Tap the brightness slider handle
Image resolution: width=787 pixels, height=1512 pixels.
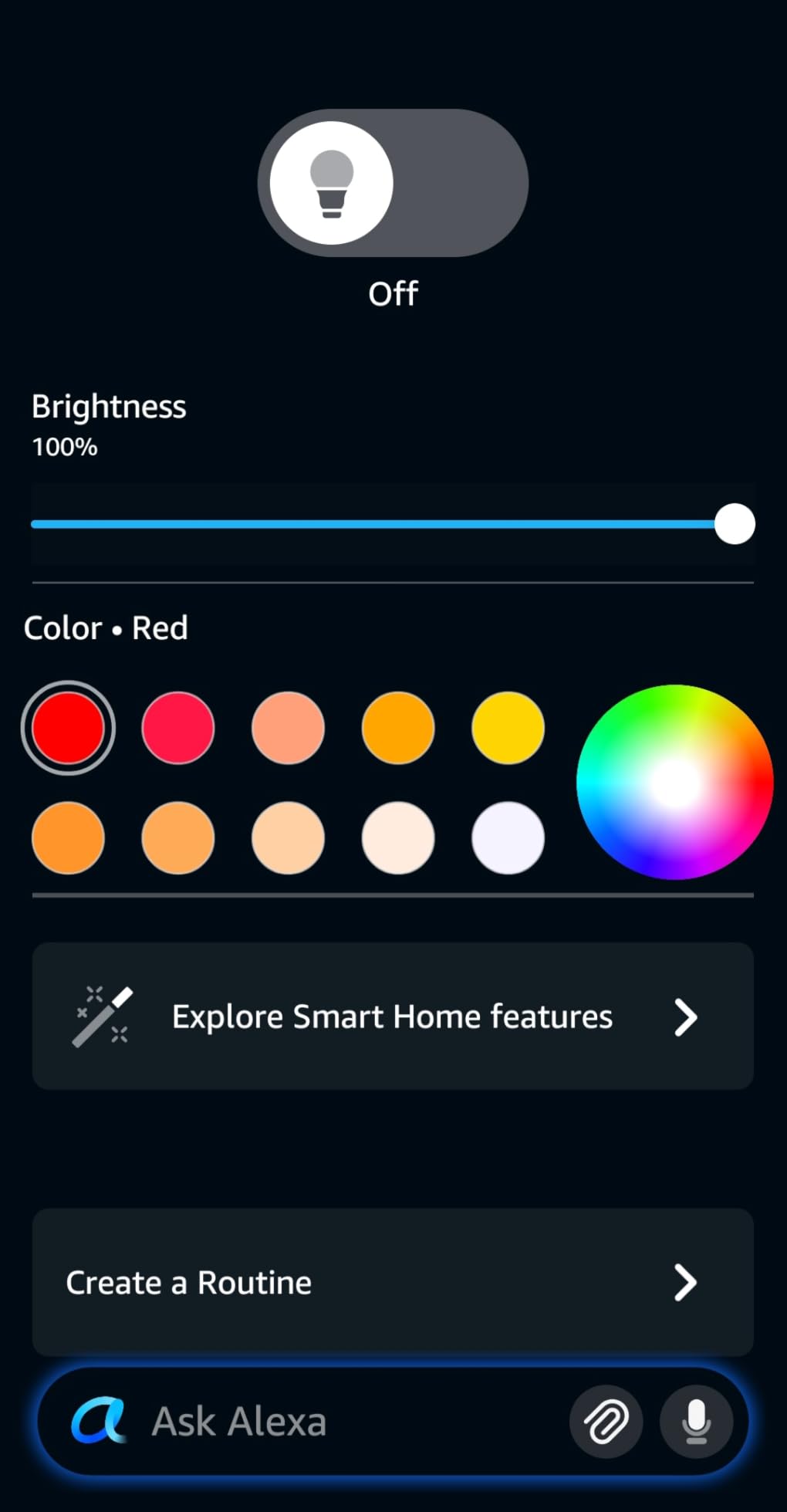735,524
